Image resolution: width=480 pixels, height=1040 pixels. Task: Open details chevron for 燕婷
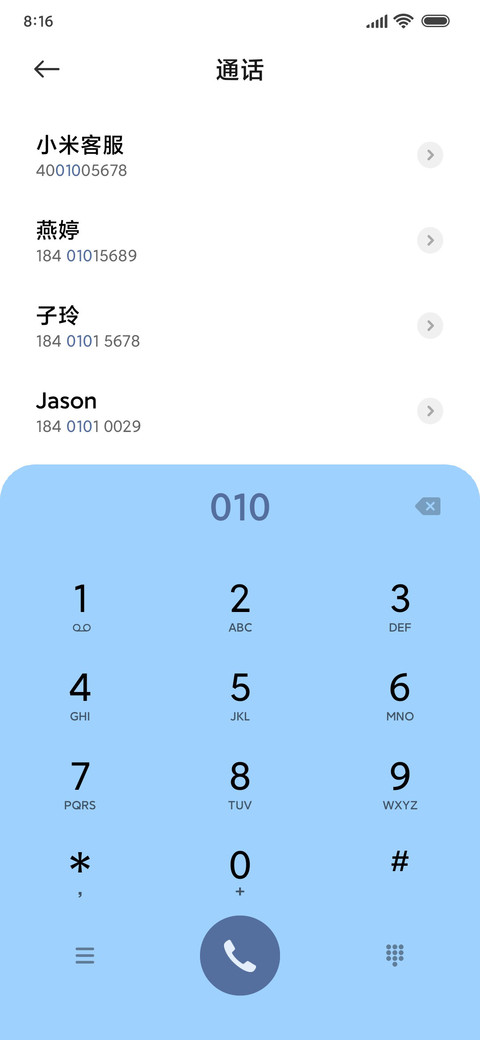click(x=430, y=240)
